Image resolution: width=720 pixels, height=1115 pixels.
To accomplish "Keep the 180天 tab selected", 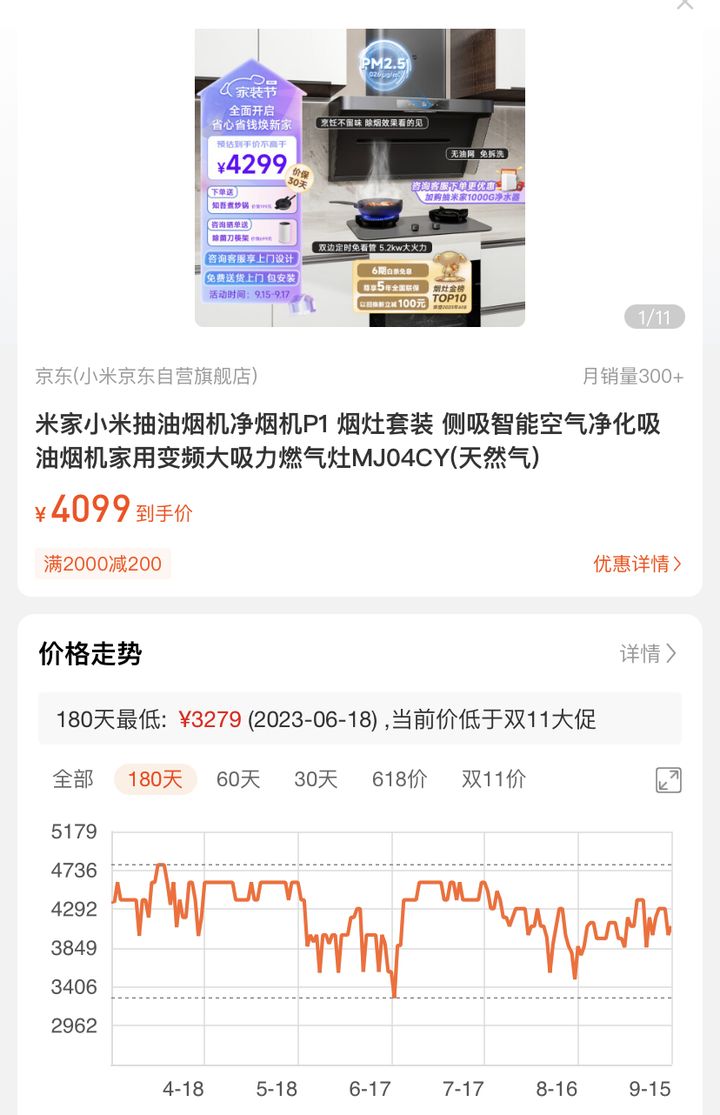I will 154,779.
